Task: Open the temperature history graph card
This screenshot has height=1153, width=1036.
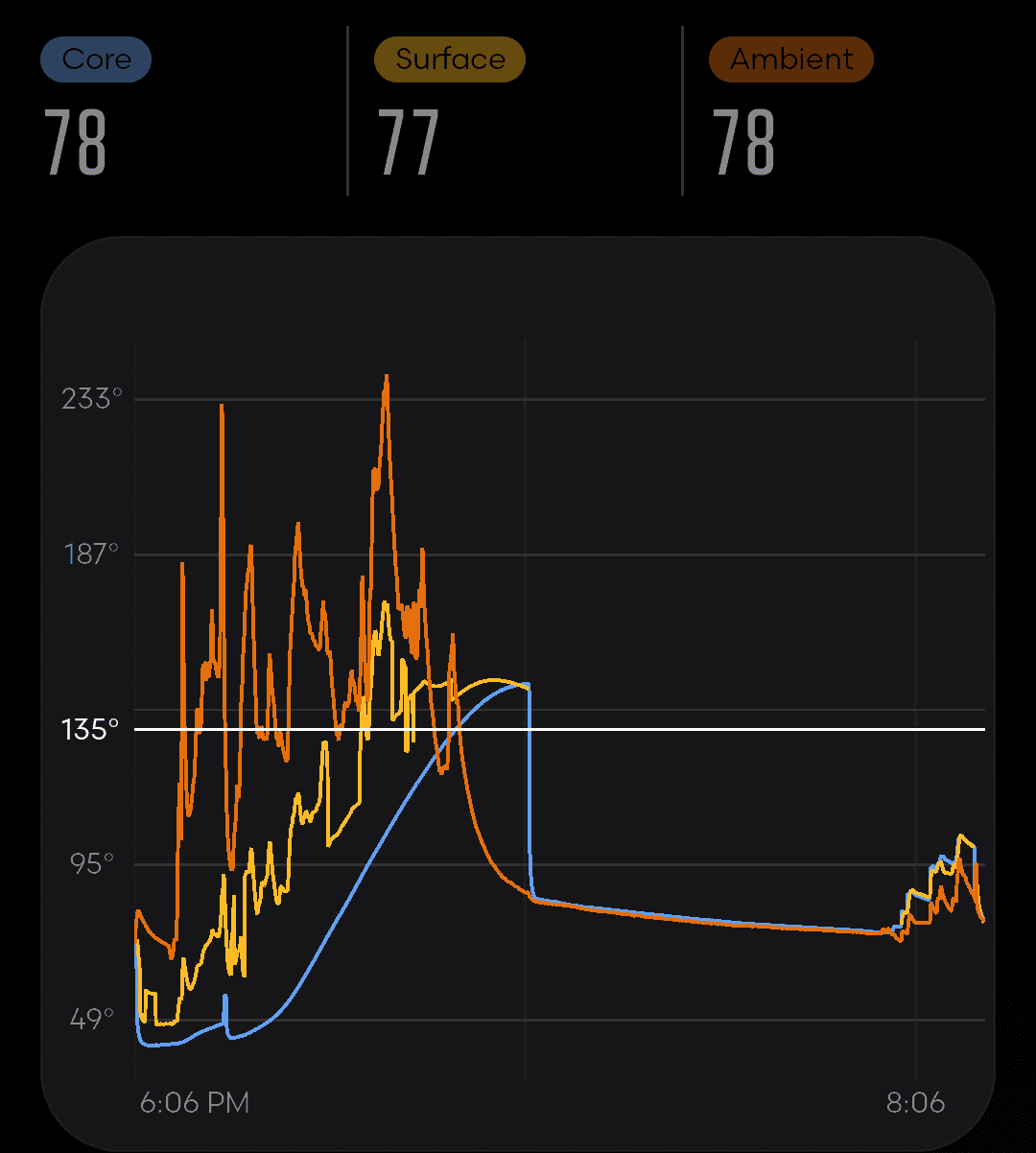Action: click(x=518, y=691)
